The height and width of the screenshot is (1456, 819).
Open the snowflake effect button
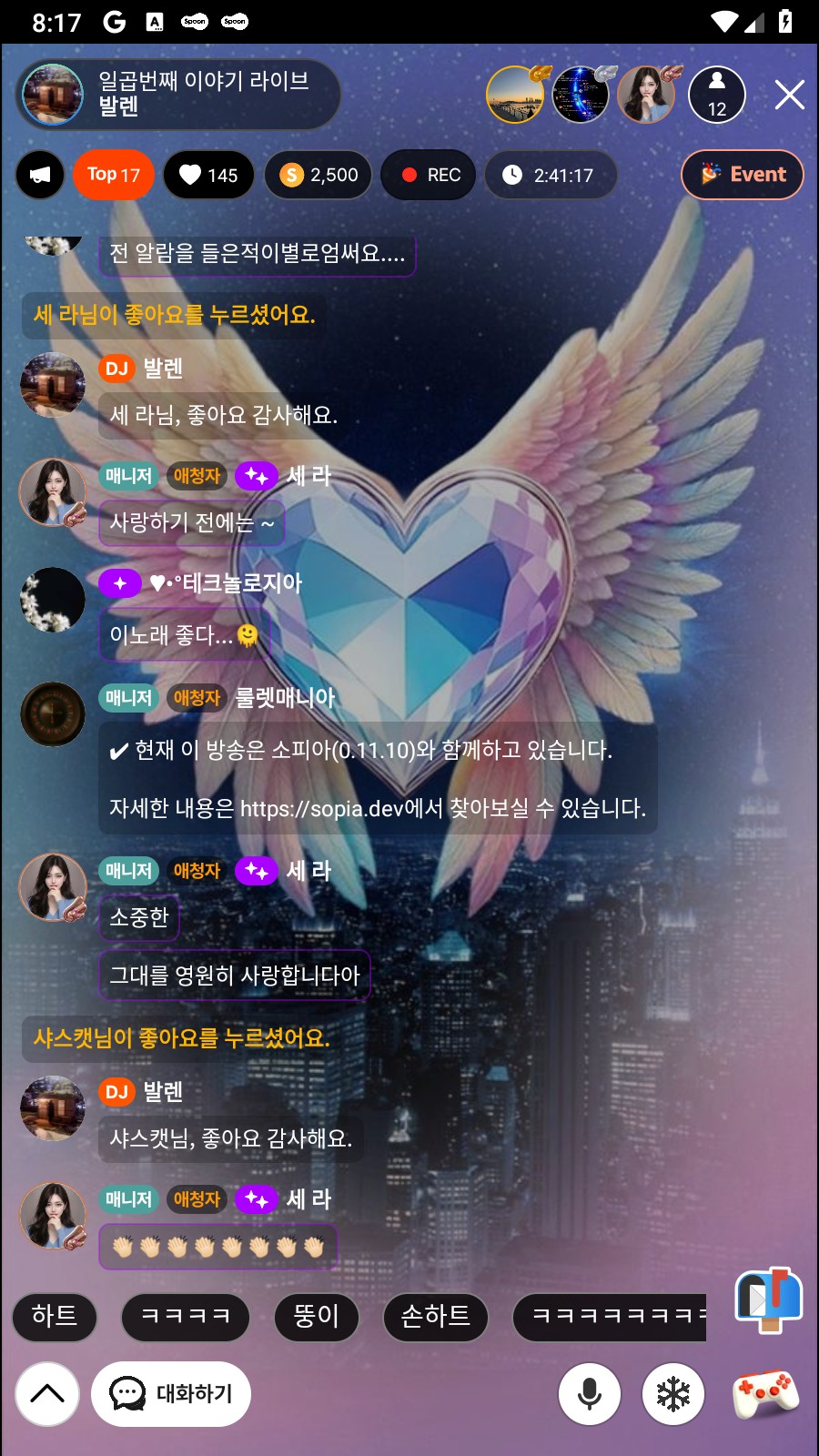click(x=673, y=1393)
